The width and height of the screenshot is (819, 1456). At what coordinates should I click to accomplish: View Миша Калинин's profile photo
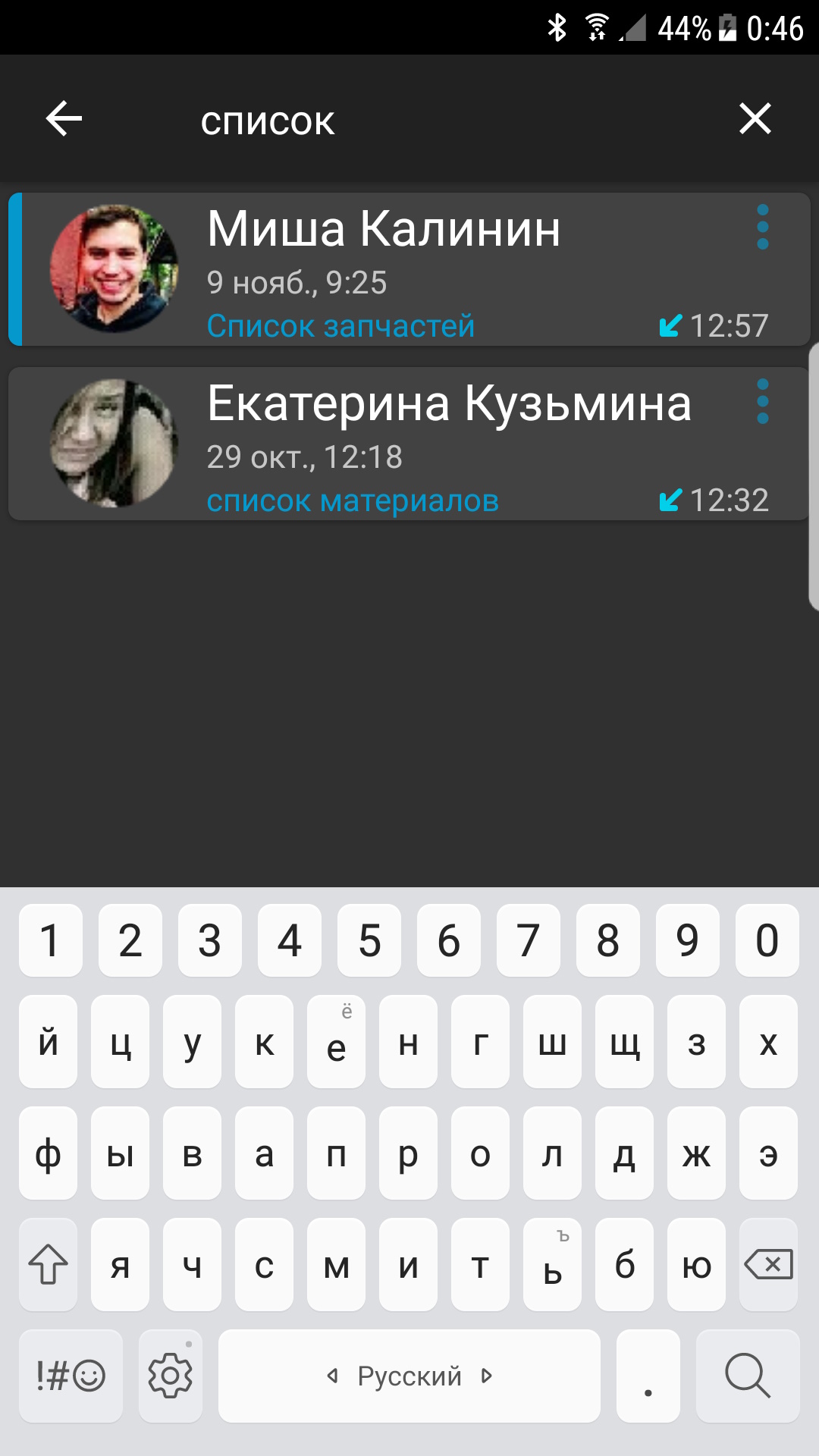click(x=114, y=268)
